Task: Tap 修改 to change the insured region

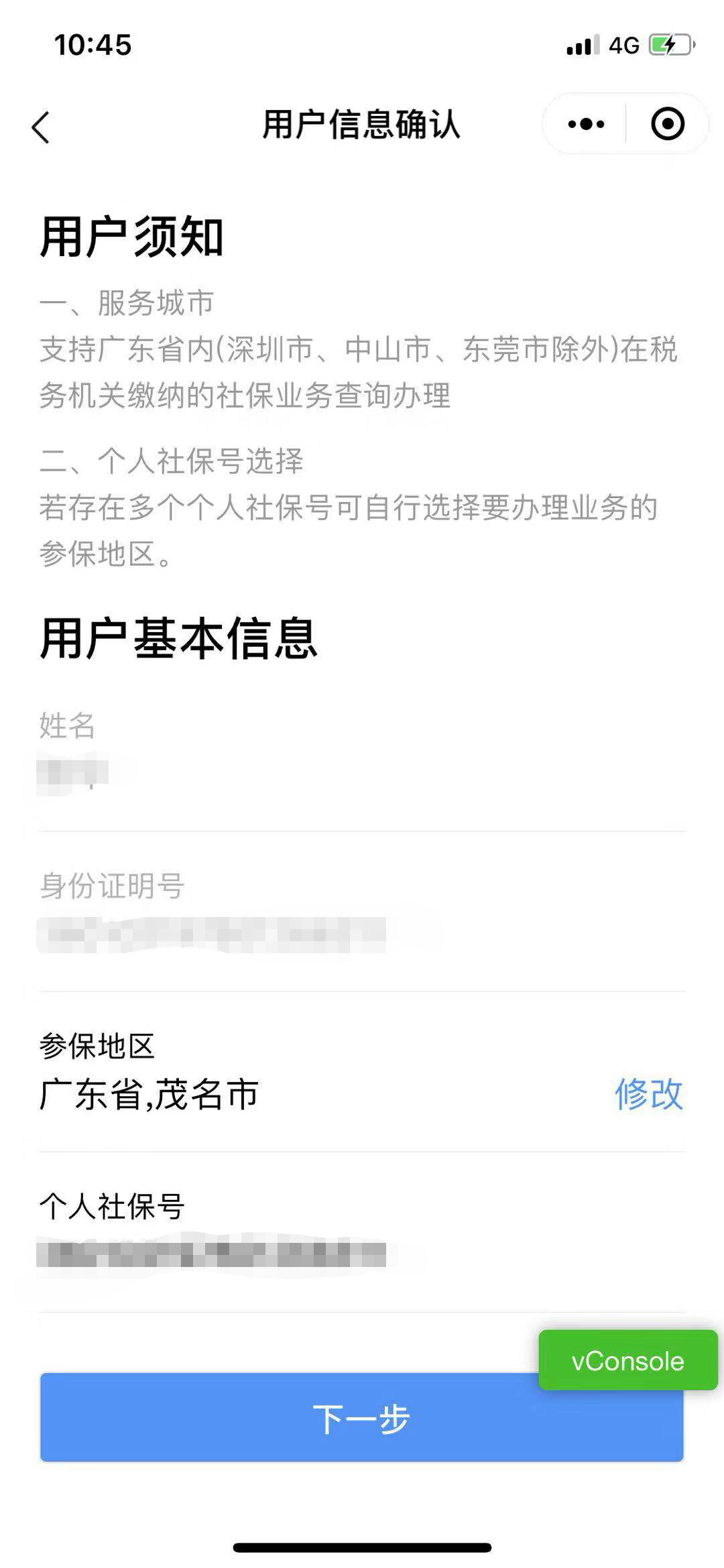Action: (649, 1095)
